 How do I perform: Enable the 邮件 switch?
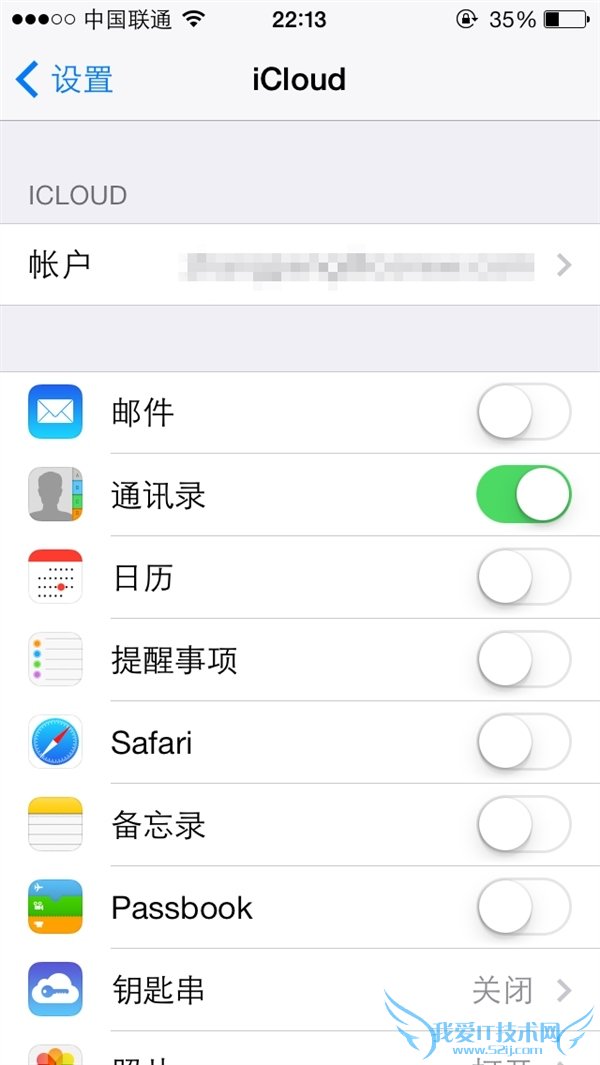(523, 412)
